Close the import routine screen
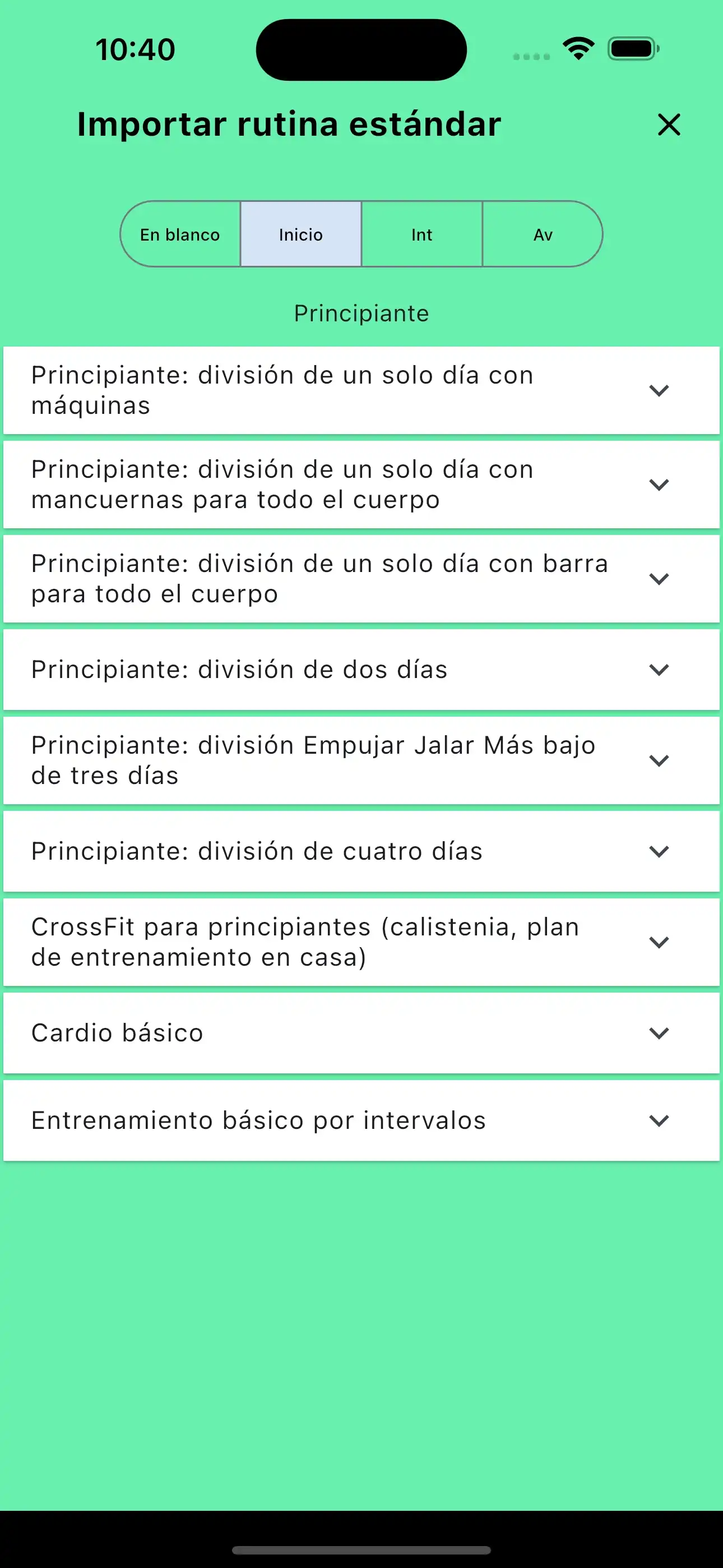This screenshot has width=723, height=1568. coord(668,126)
